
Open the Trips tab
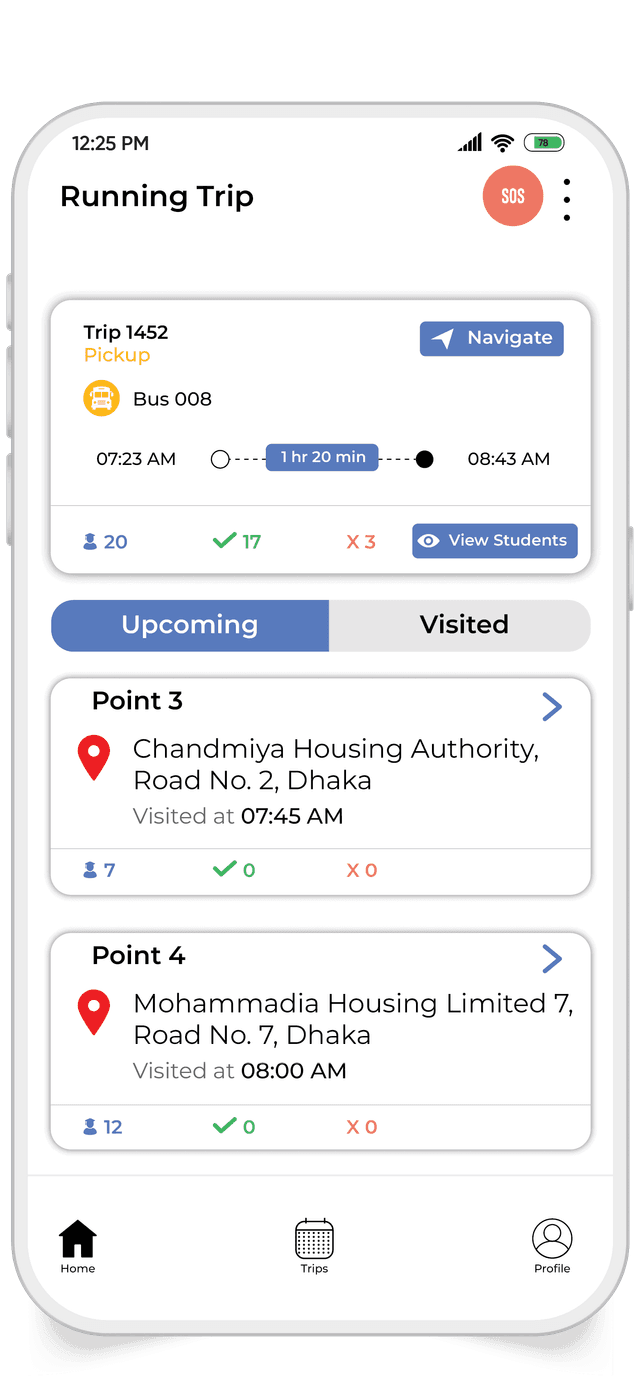click(x=314, y=1246)
